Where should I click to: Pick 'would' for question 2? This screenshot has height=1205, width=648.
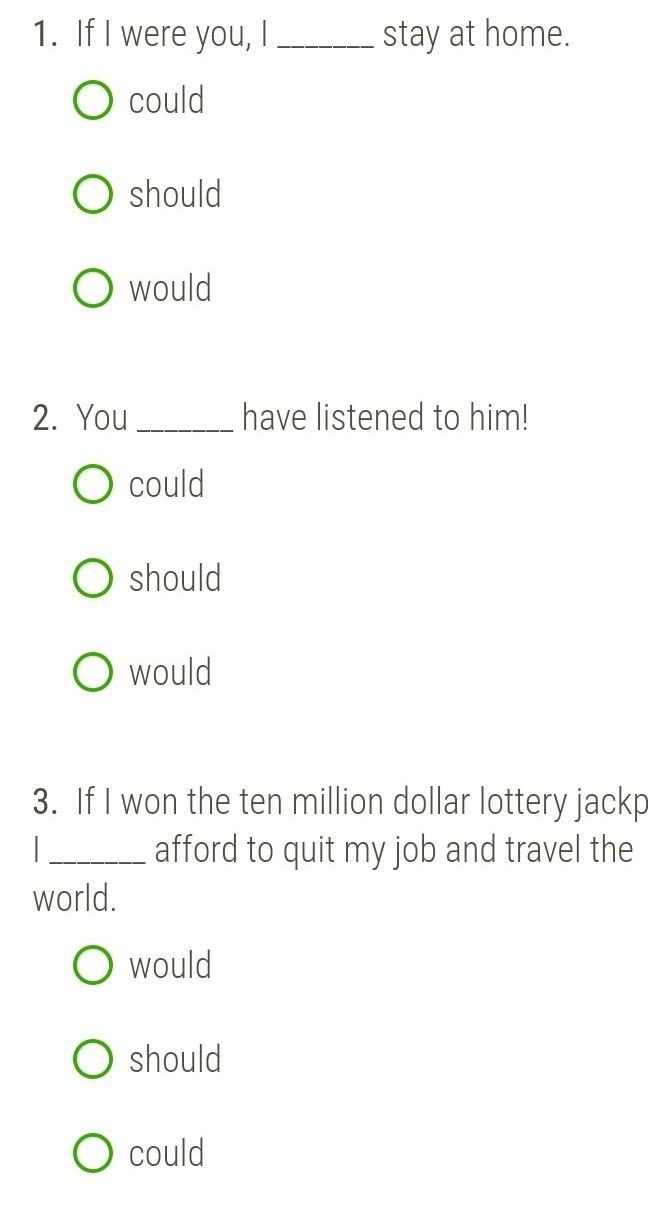(x=93, y=673)
